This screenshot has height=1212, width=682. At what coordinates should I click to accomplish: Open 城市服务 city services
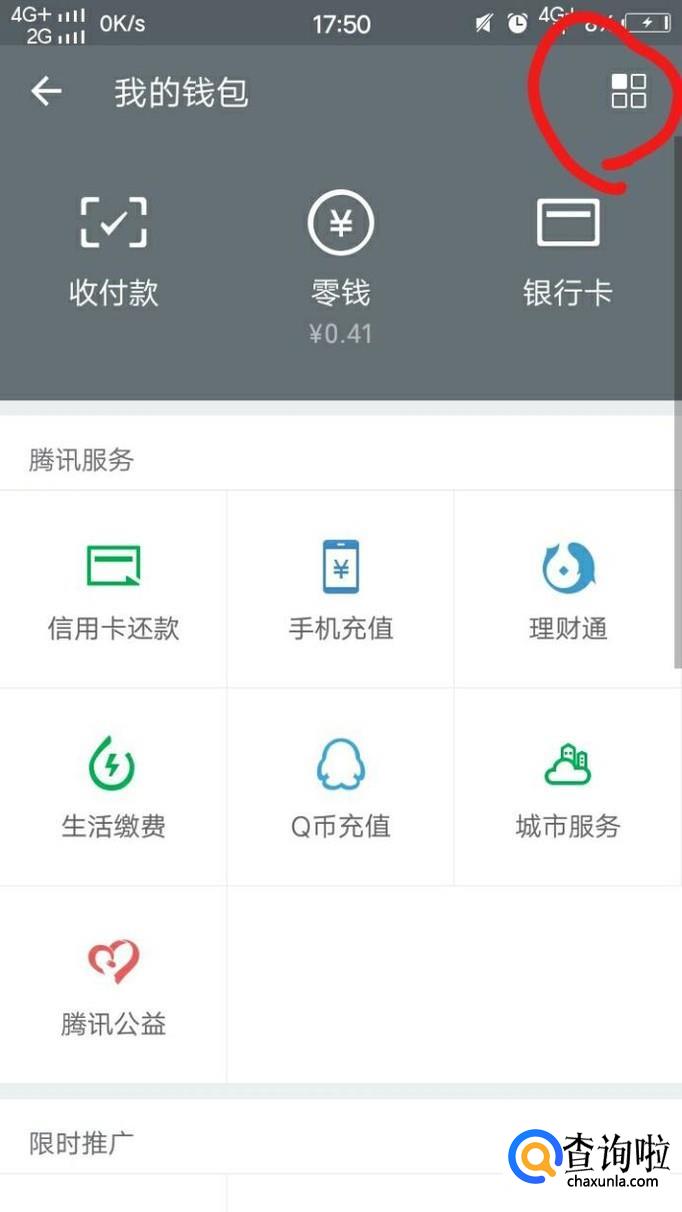[567, 787]
